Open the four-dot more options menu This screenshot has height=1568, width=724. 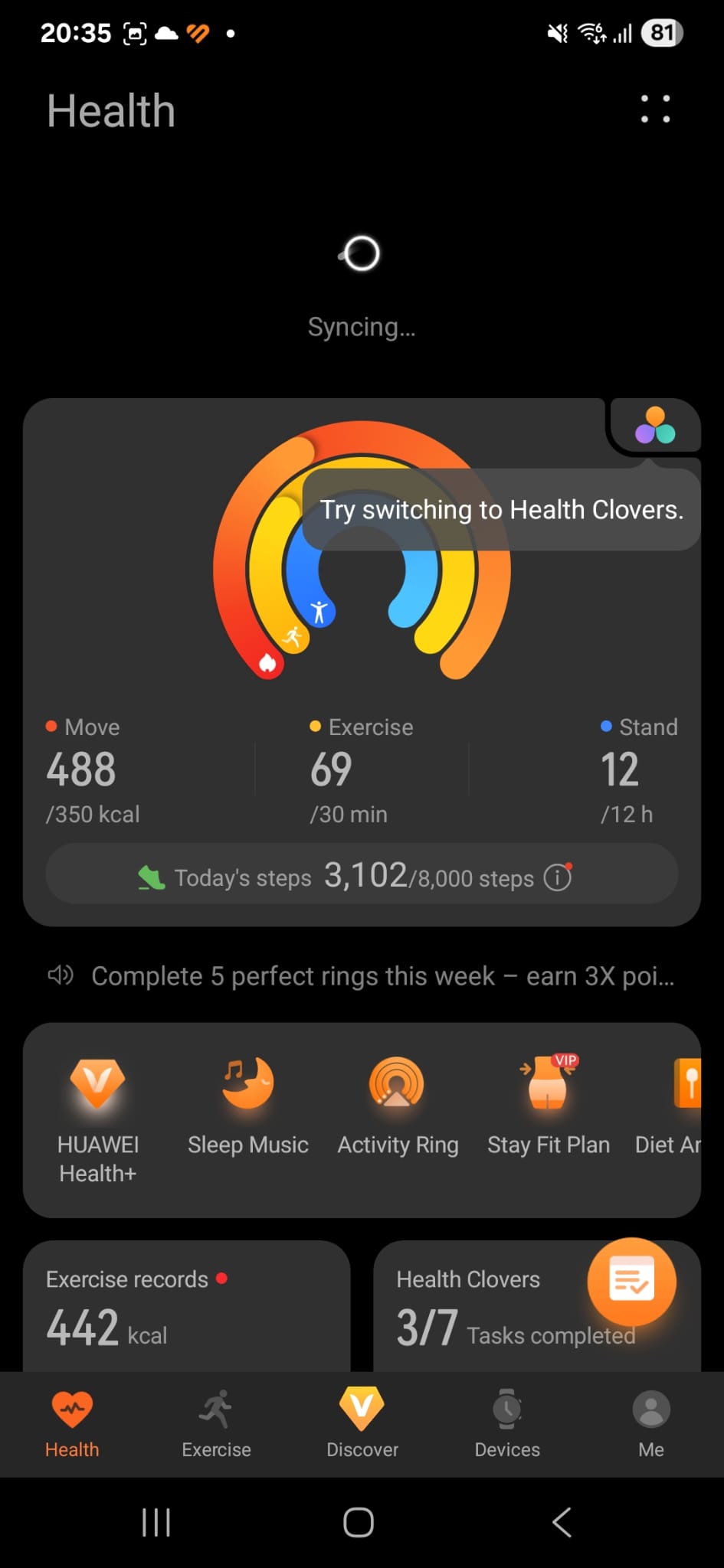655,109
